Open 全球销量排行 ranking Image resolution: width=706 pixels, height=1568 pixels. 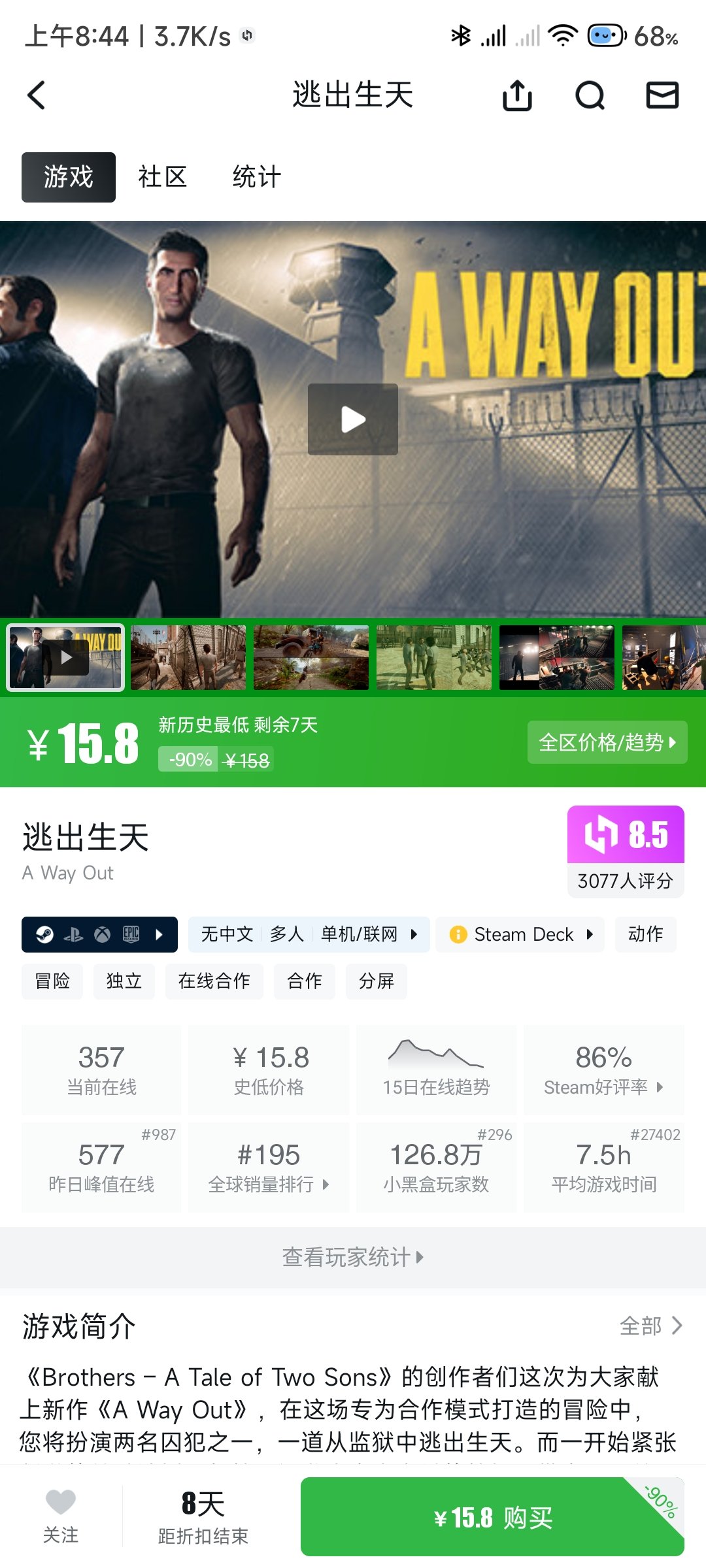(x=268, y=1168)
